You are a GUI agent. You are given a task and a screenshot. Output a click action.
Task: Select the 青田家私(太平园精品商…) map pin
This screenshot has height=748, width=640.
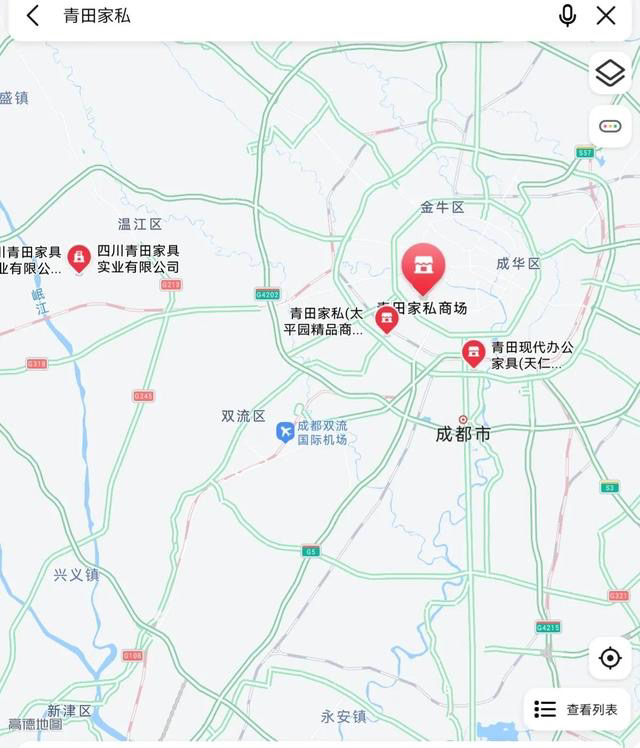tap(387, 320)
